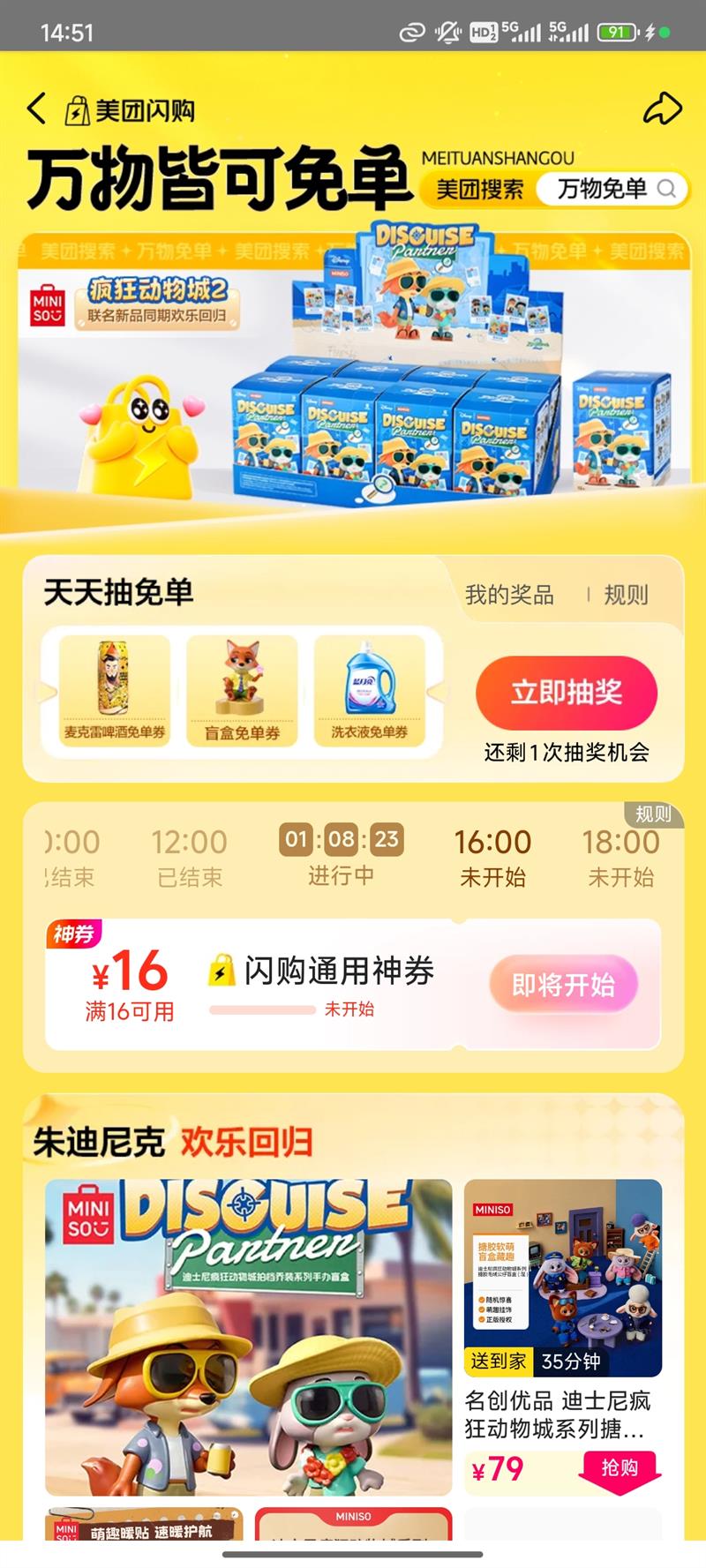Tap the share icon at top right

coord(662,106)
